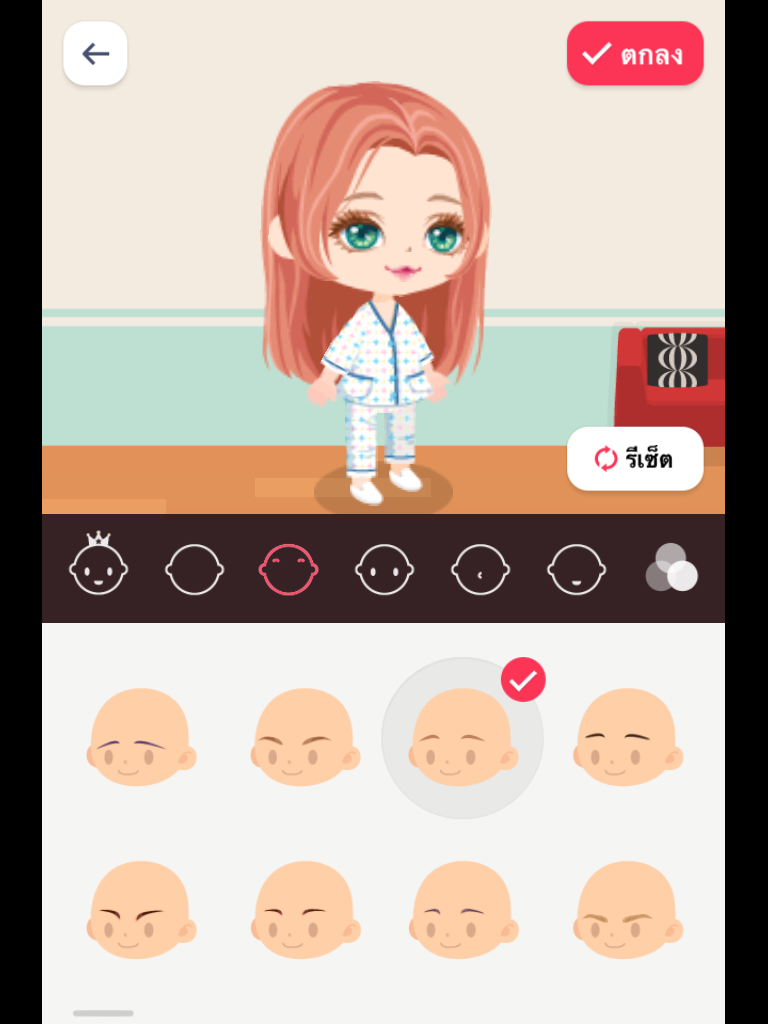Screen dimensions: 768x1024
Task: Reset the avatar with รีเซ็ต
Action: (x=635, y=459)
